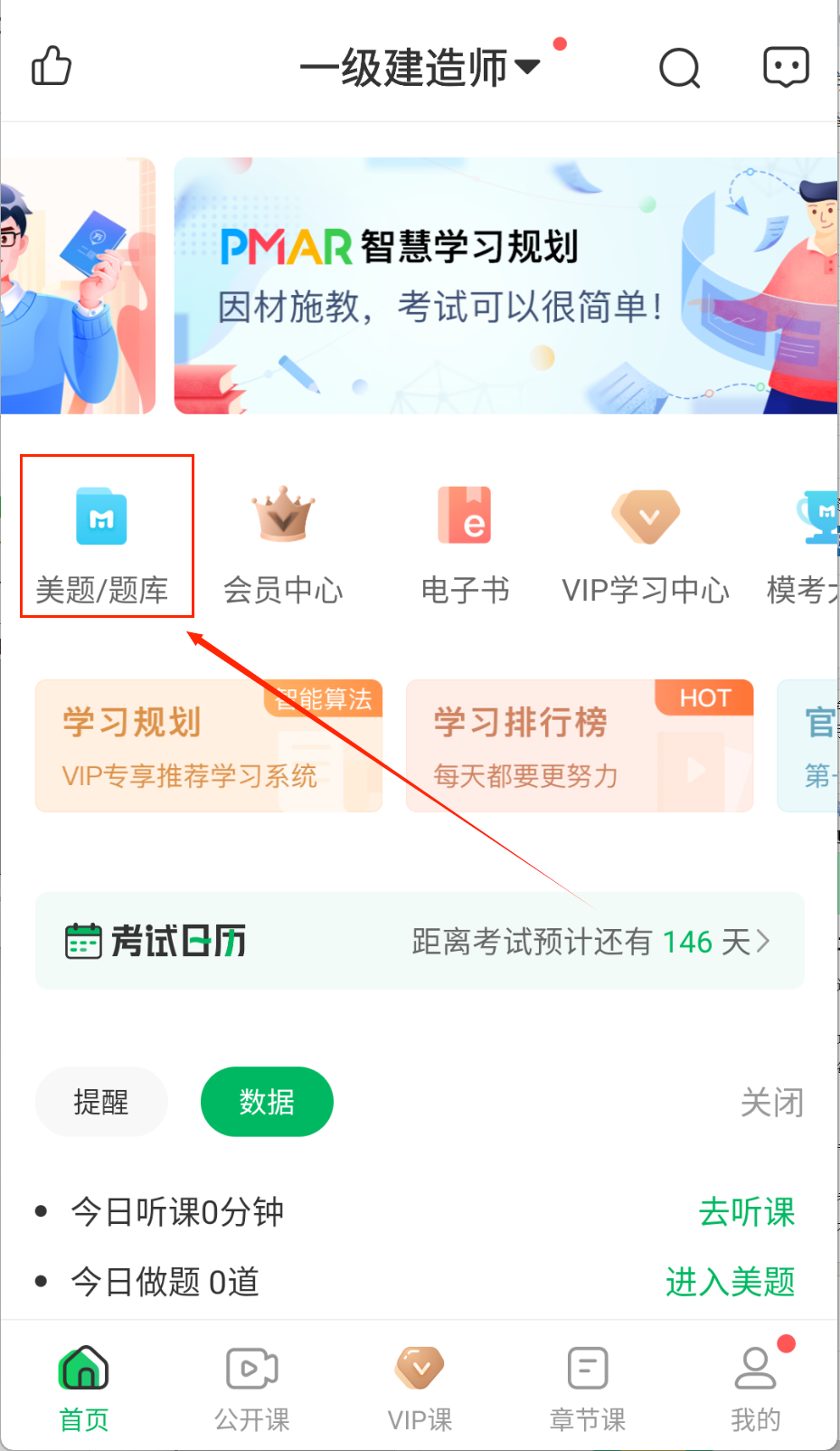
Task: Open the 一级建造师 exam category dropdown
Action: pos(420,68)
